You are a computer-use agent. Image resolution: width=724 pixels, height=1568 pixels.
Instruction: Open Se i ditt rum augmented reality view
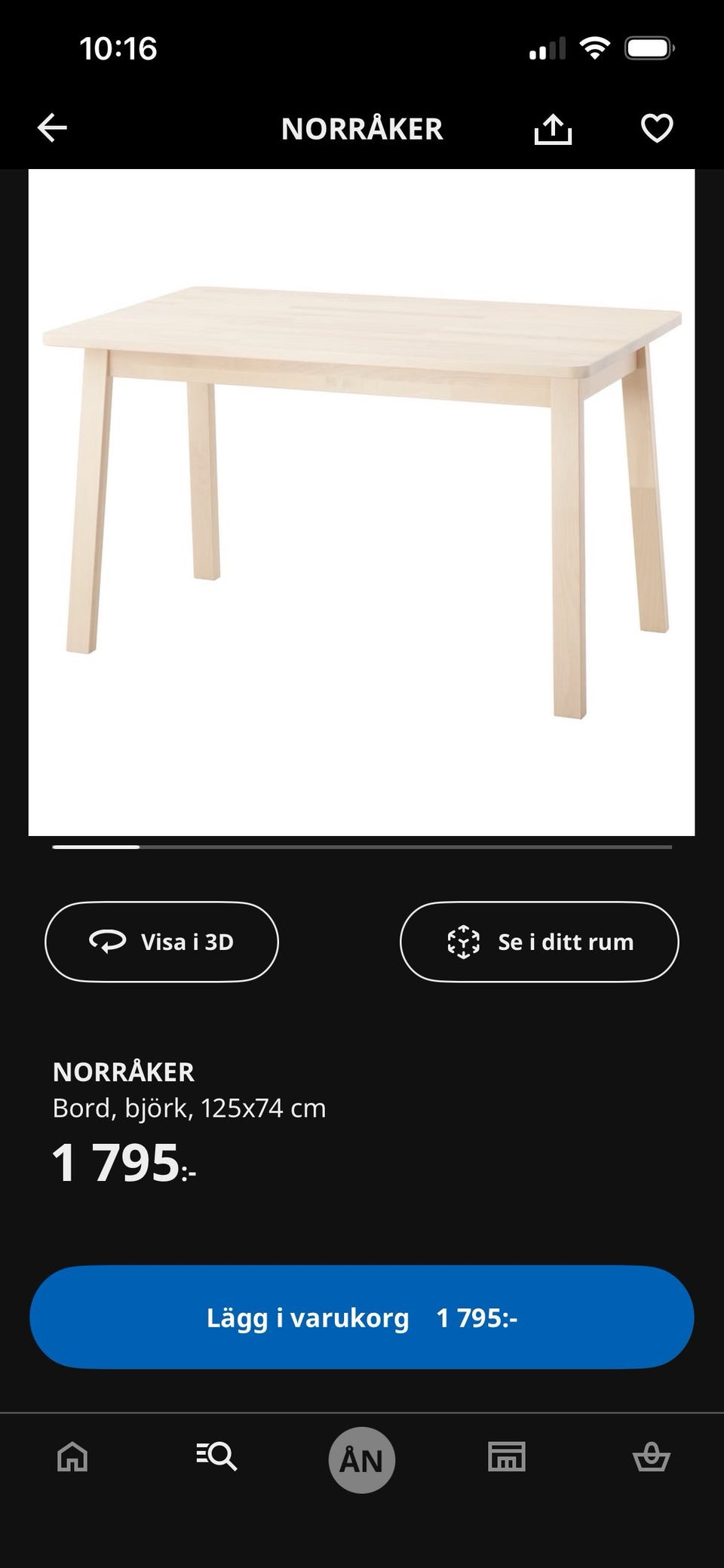[x=539, y=942]
